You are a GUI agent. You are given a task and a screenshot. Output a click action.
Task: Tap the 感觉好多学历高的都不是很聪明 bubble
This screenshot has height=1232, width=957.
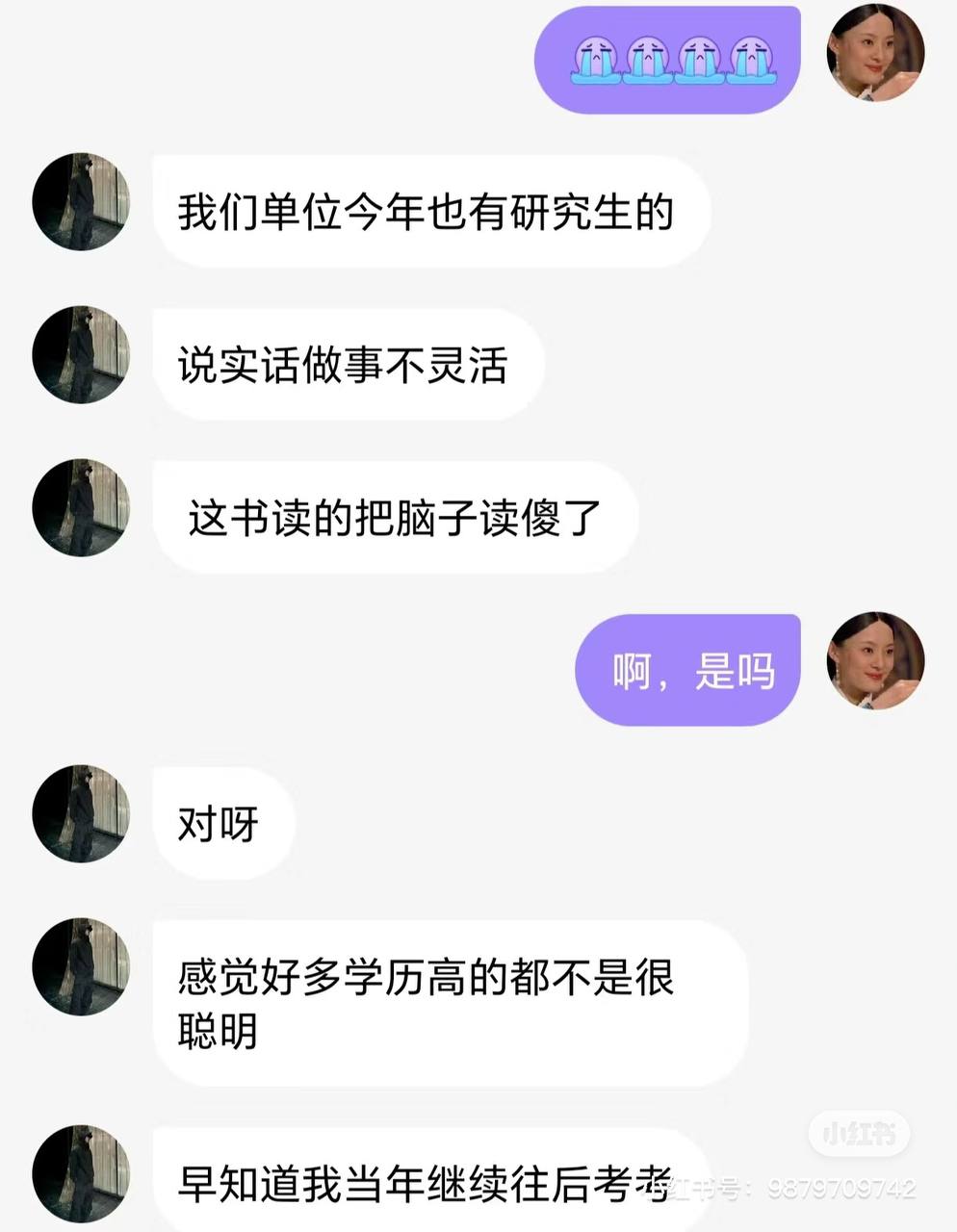pyautogui.click(x=424, y=1001)
